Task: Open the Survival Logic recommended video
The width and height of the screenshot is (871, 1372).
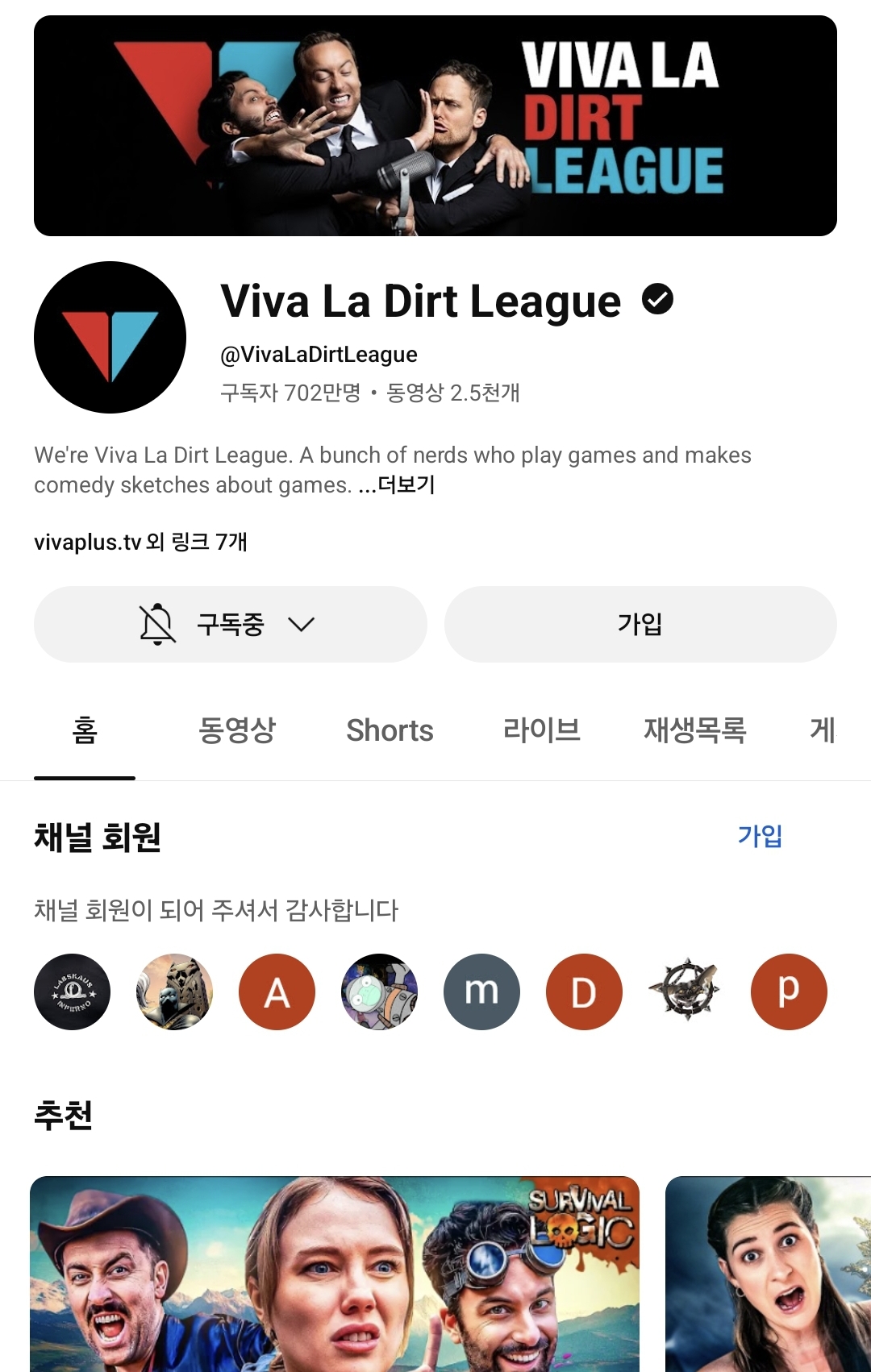Action: pyautogui.click(x=335, y=1274)
